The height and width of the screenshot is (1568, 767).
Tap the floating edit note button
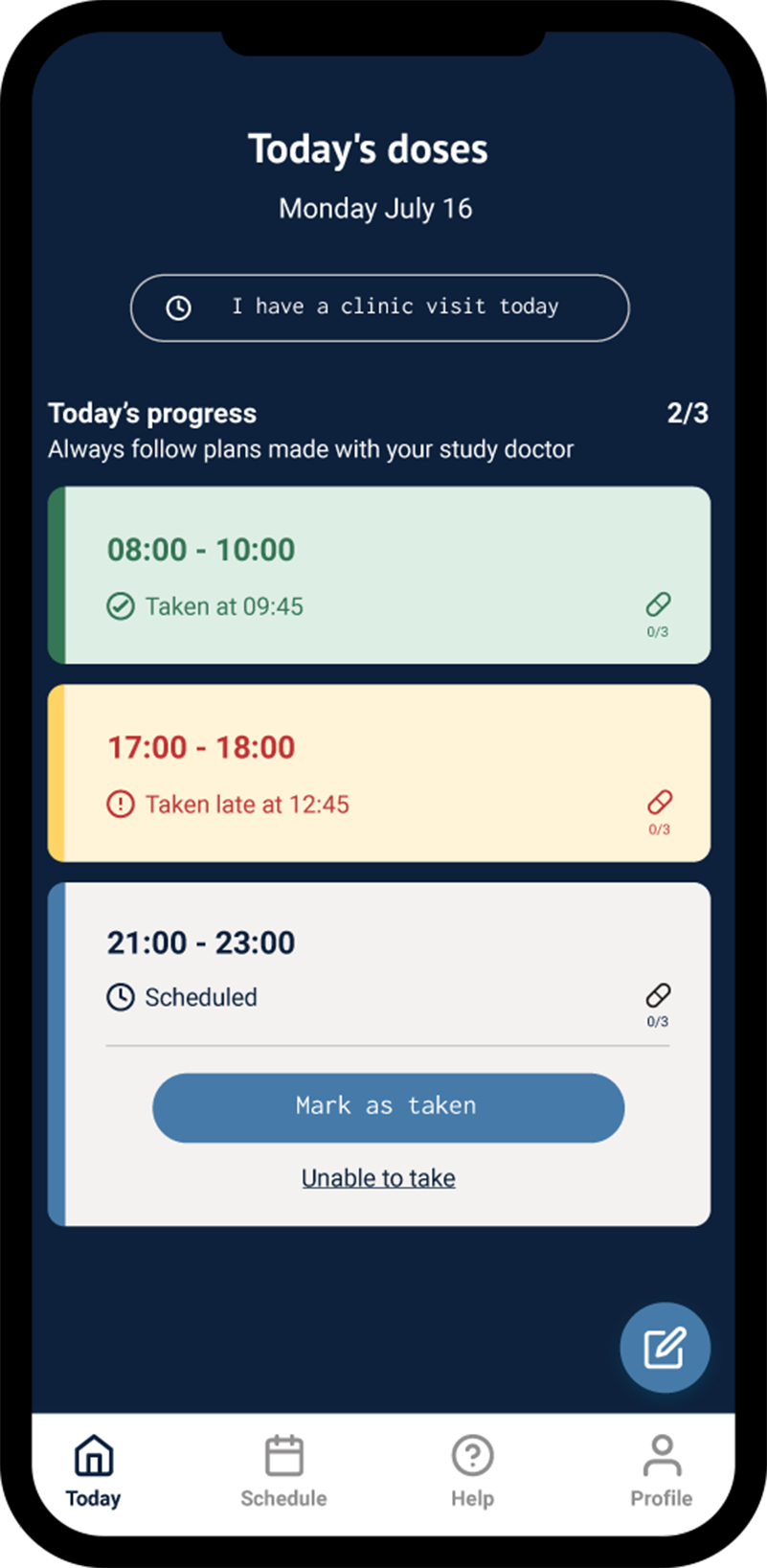coord(665,1348)
